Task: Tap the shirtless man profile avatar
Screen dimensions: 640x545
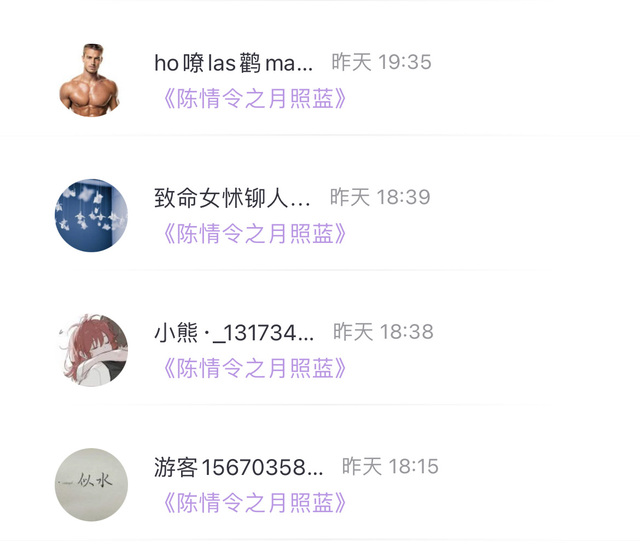Action: click(91, 80)
